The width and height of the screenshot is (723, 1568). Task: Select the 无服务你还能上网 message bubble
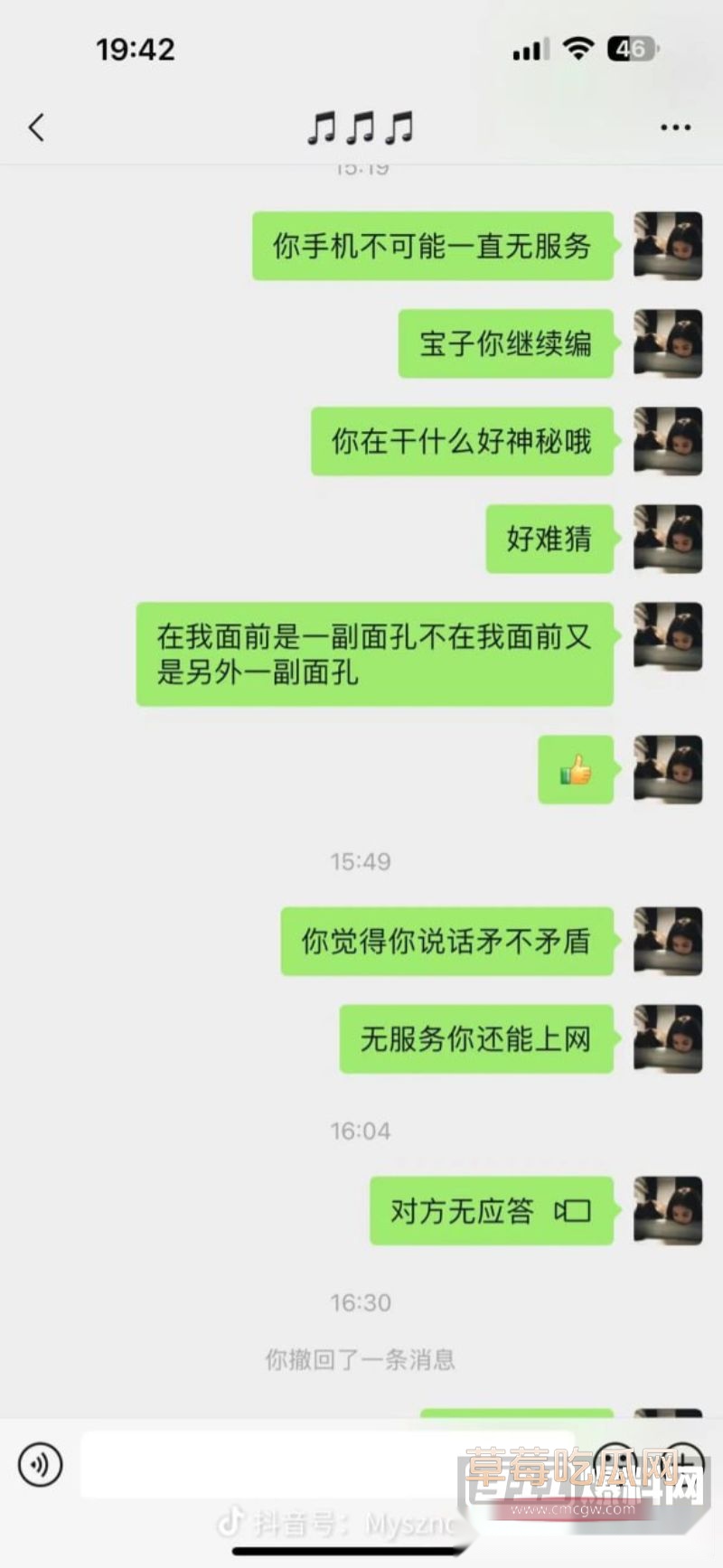click(x=474, y=1040)
